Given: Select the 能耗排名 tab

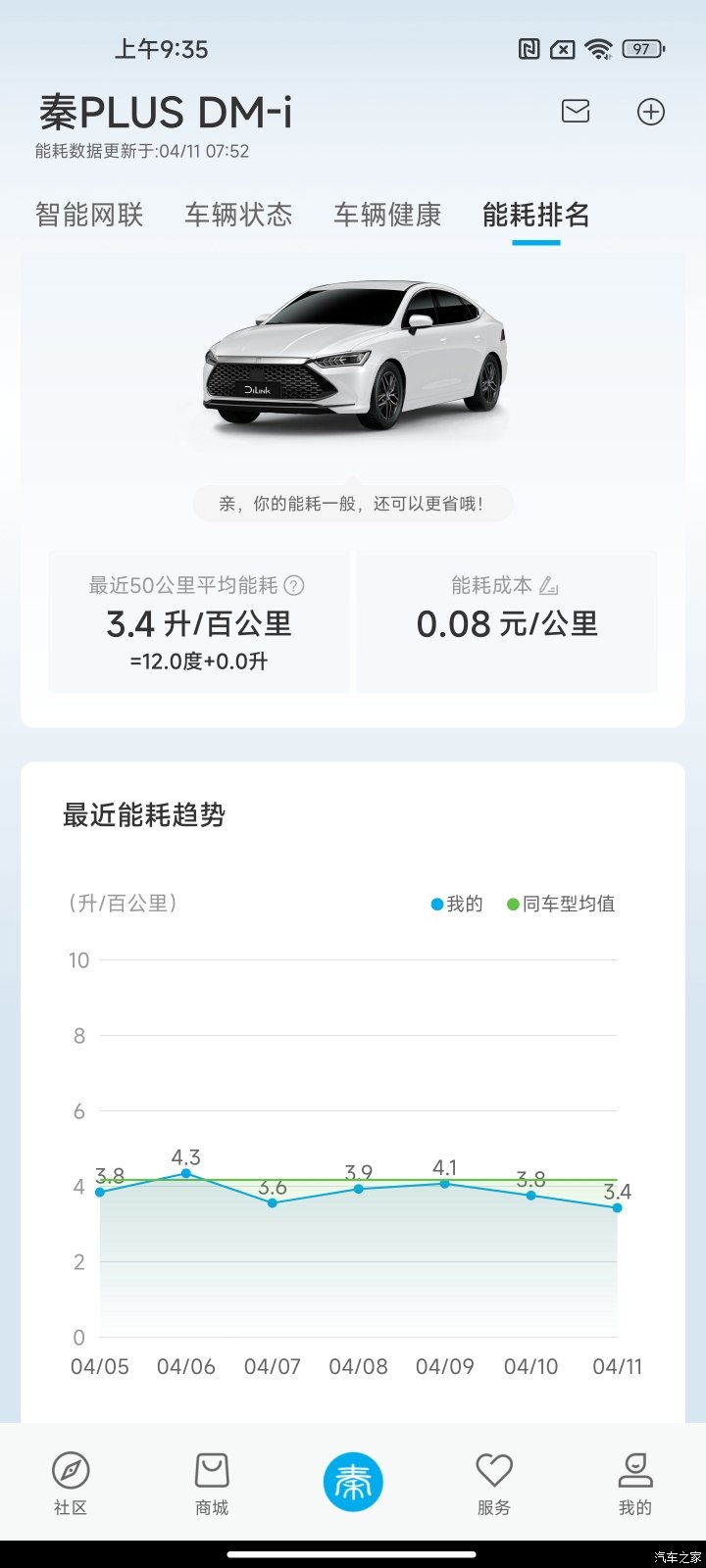Looking at the screenshot, I should 535,215.
